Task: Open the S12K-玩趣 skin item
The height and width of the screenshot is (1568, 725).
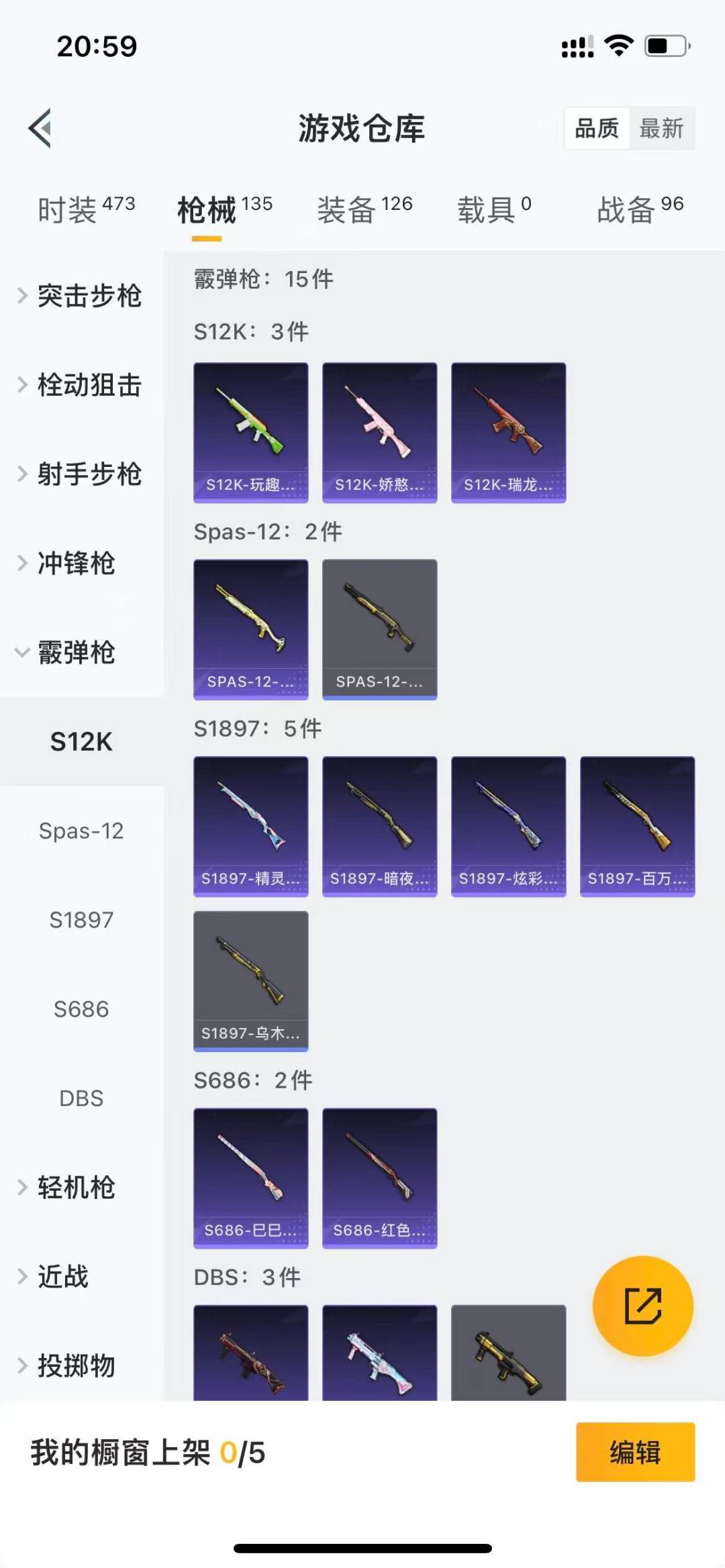Action: click(x=250, y=433)
